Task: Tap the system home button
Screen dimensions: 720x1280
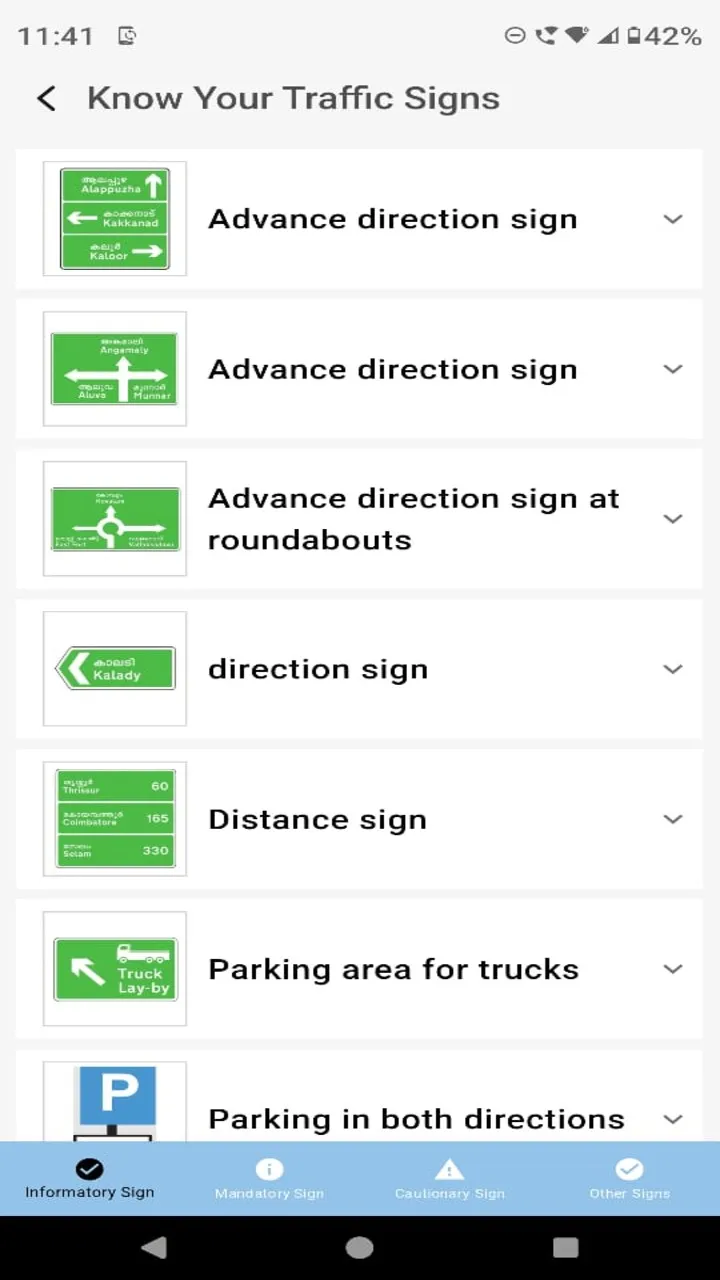Action: (359, 1247)
